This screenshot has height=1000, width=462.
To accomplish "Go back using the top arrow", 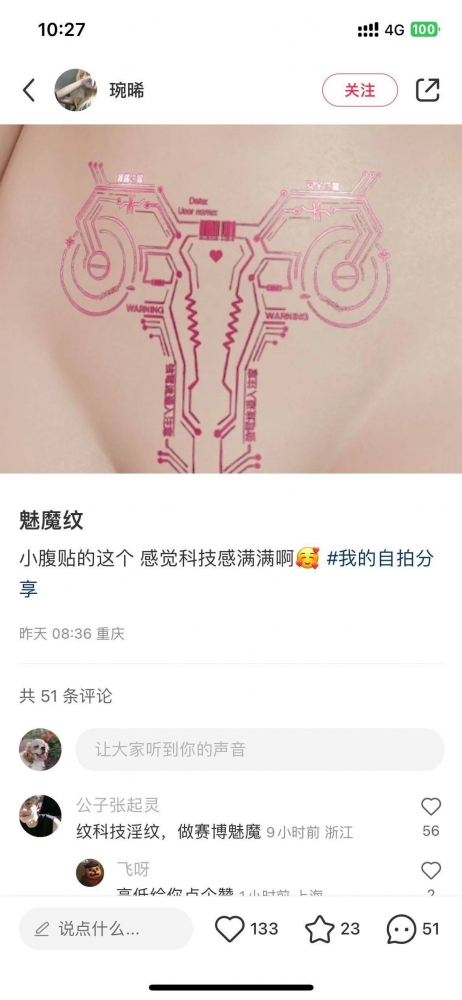I will pyautogui.click(x=29, y=90).
